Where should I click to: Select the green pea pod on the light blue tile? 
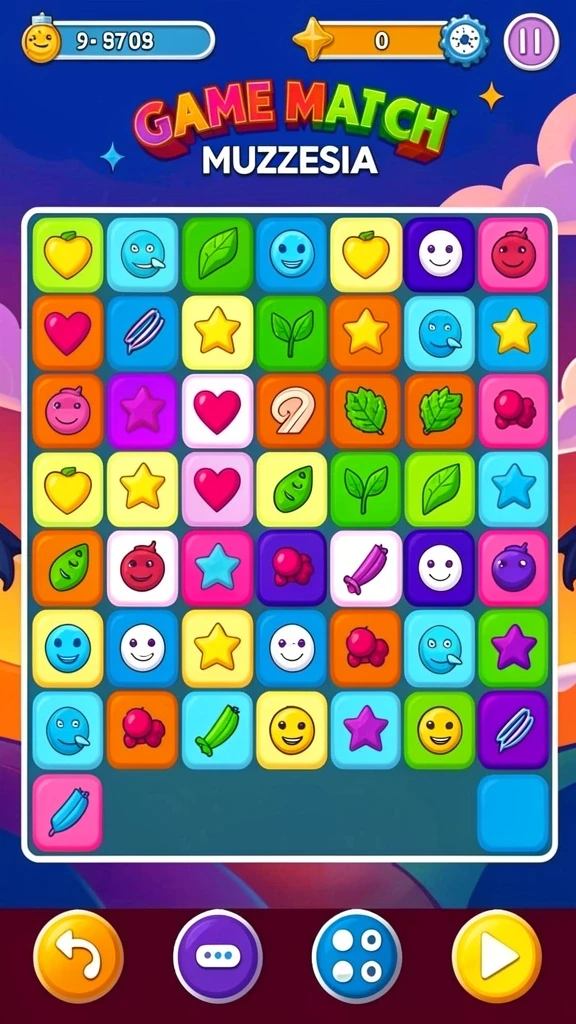(217, 729)
